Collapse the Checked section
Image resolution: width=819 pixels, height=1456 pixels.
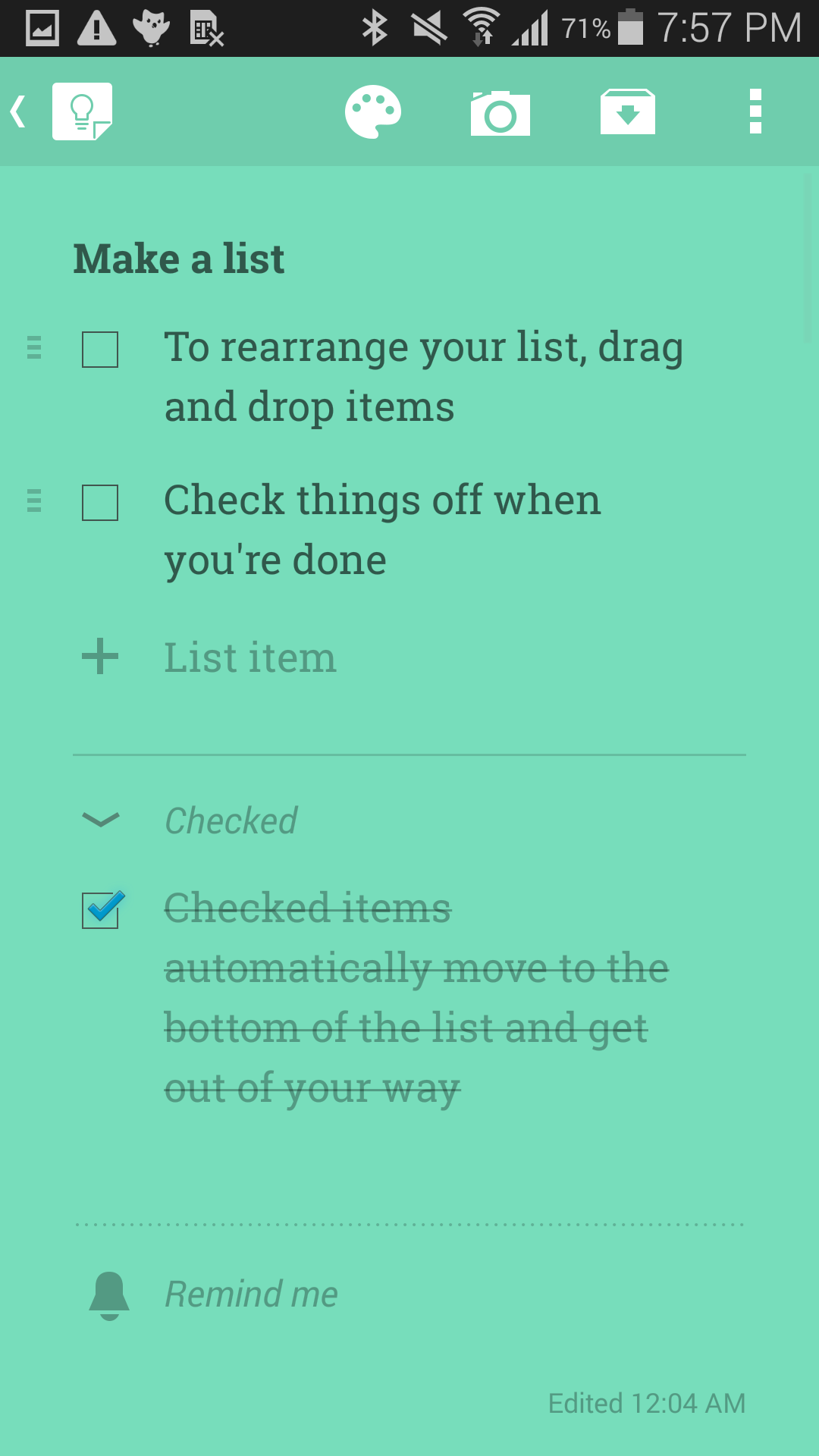(x=101, y=821)
